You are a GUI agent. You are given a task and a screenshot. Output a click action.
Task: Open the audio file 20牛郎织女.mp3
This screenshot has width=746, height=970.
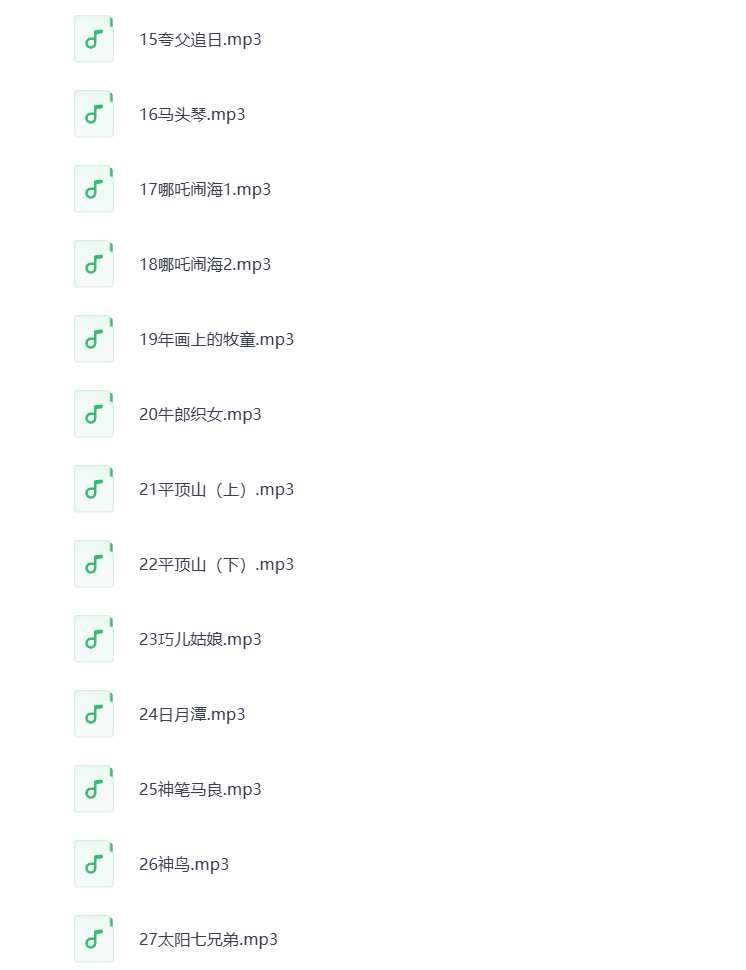[x=200, y=415]
